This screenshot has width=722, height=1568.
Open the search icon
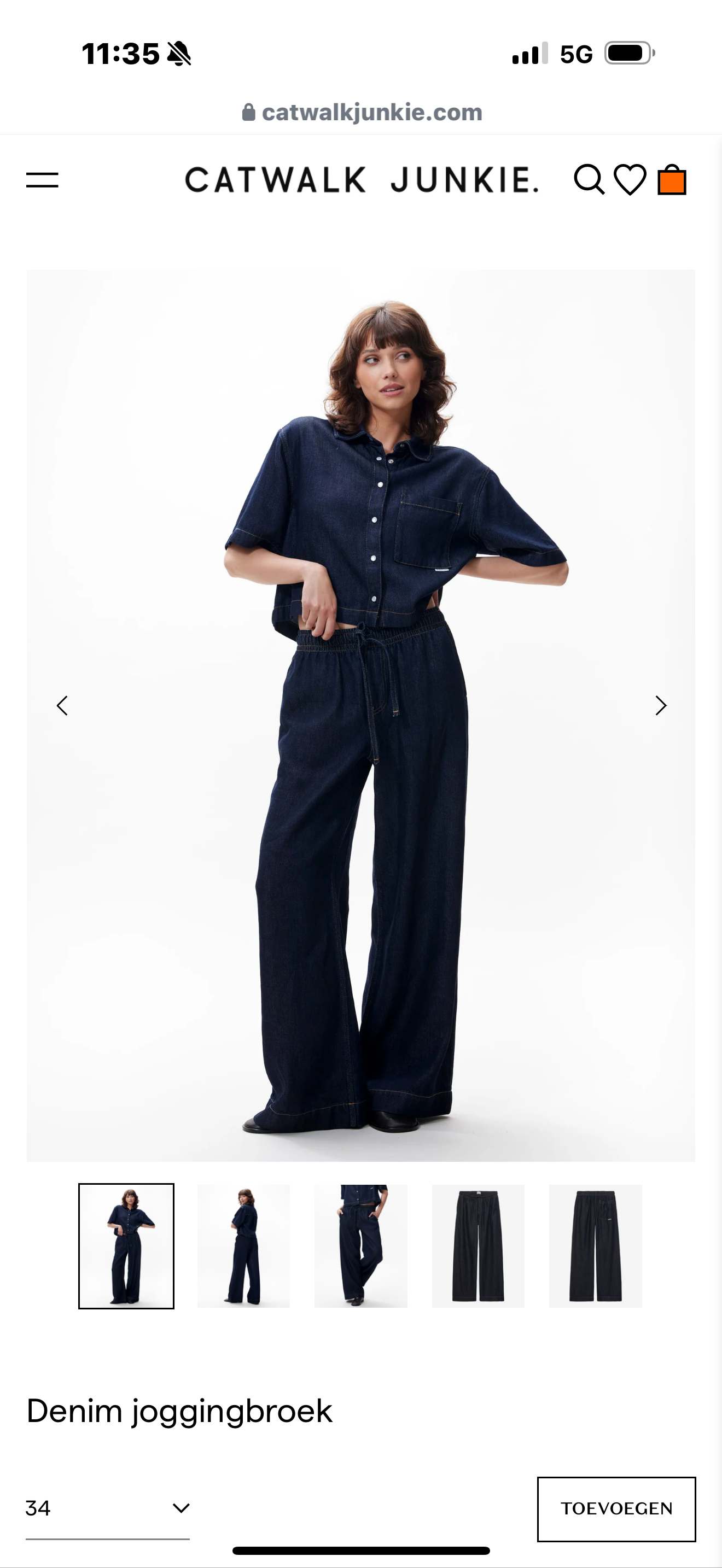[589, 179]
